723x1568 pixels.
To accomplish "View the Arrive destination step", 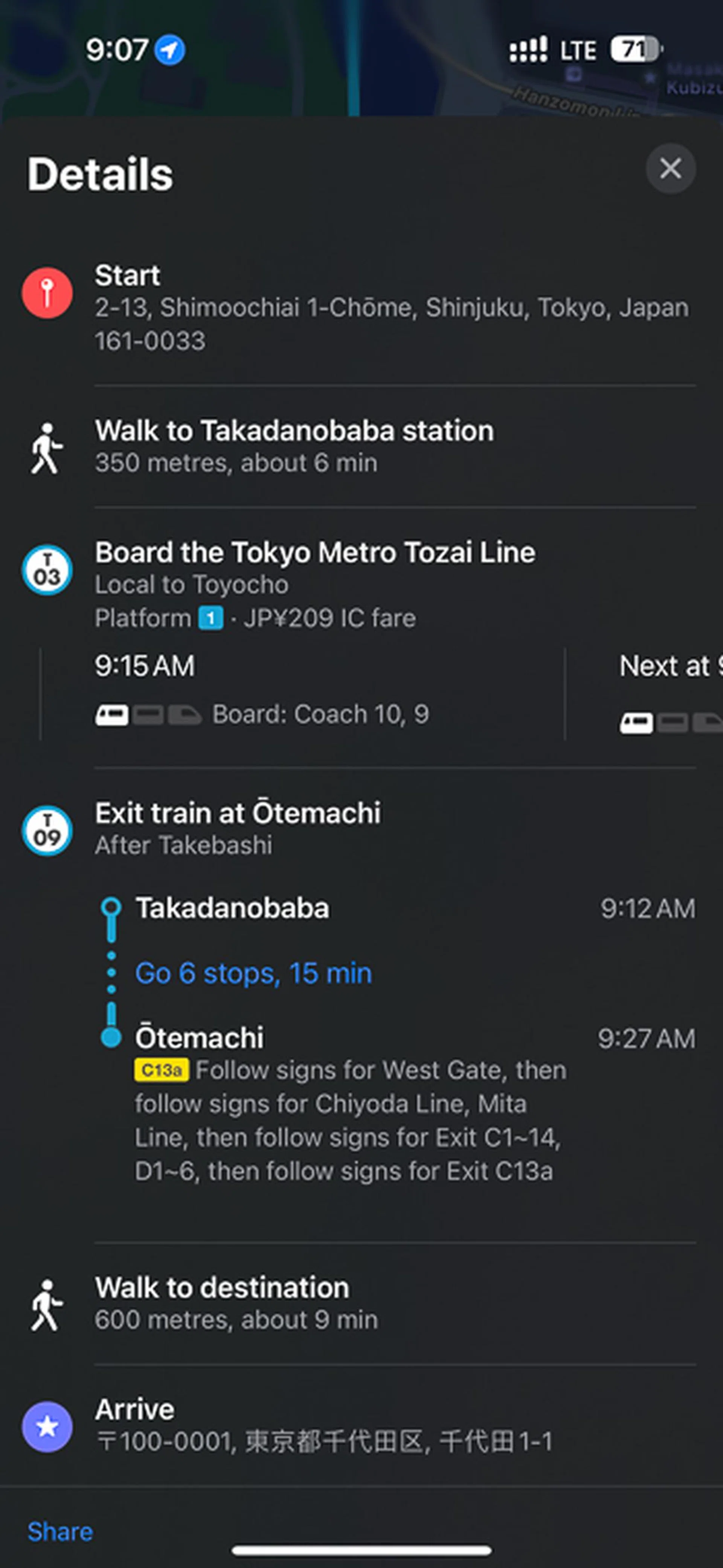I will point(323,1425).
